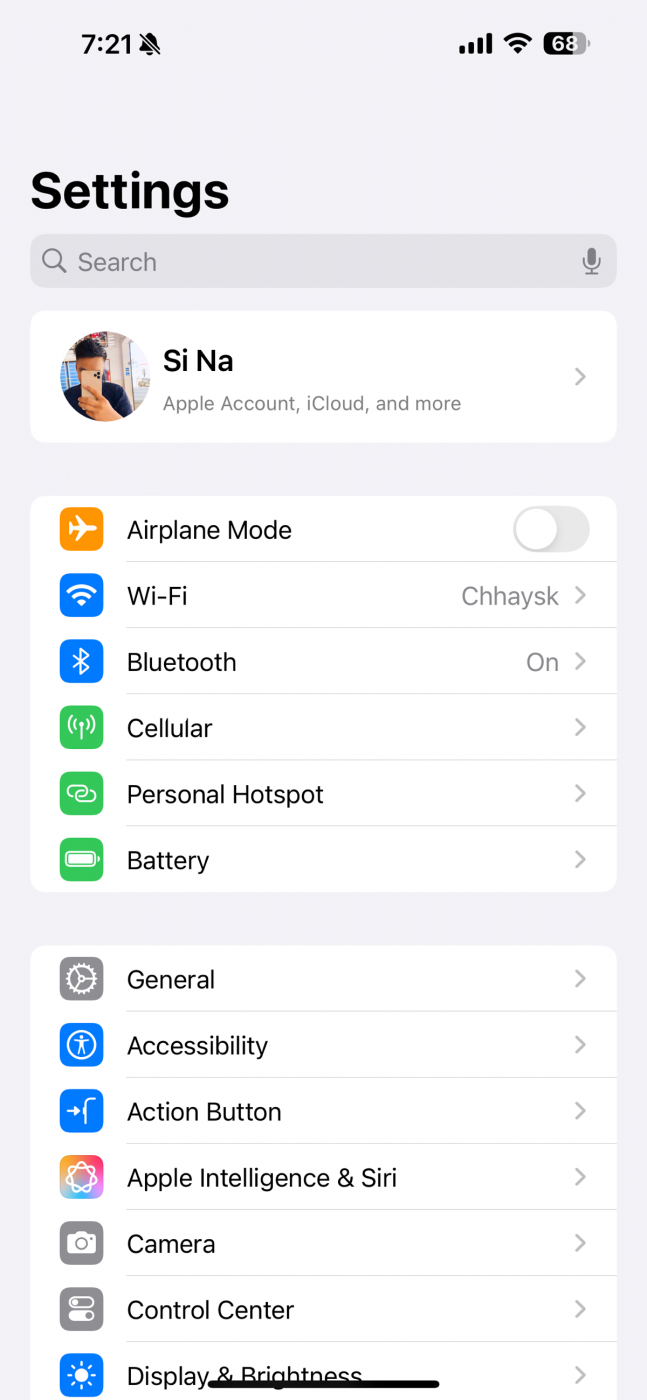Go to Accessibility settings
The width and height of the screenshot is (647, 1400).
pos(323,1045)
